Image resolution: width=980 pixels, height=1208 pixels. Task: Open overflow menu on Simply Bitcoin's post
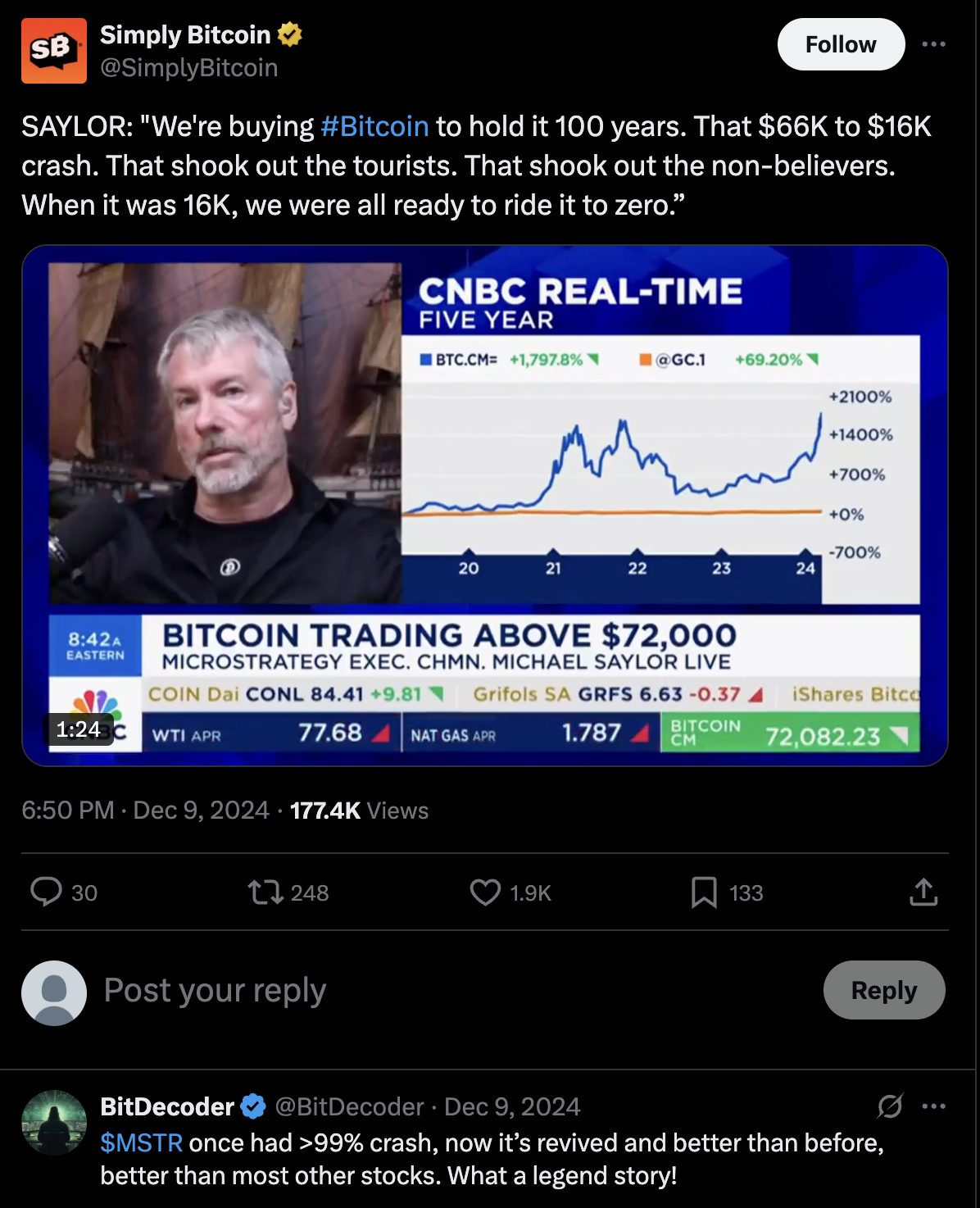[933, 44]
